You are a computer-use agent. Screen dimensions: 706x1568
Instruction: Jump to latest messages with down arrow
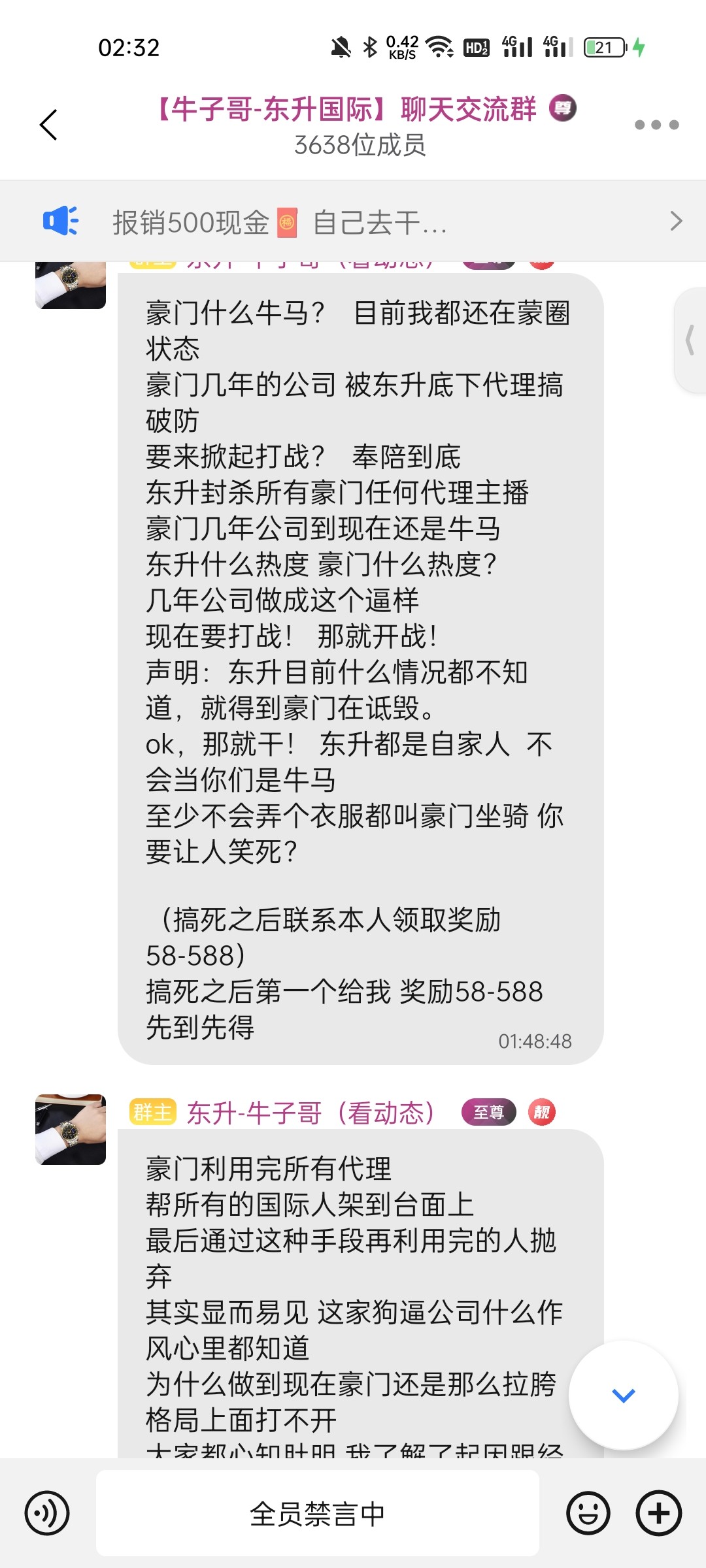[x=623, y=1395]
